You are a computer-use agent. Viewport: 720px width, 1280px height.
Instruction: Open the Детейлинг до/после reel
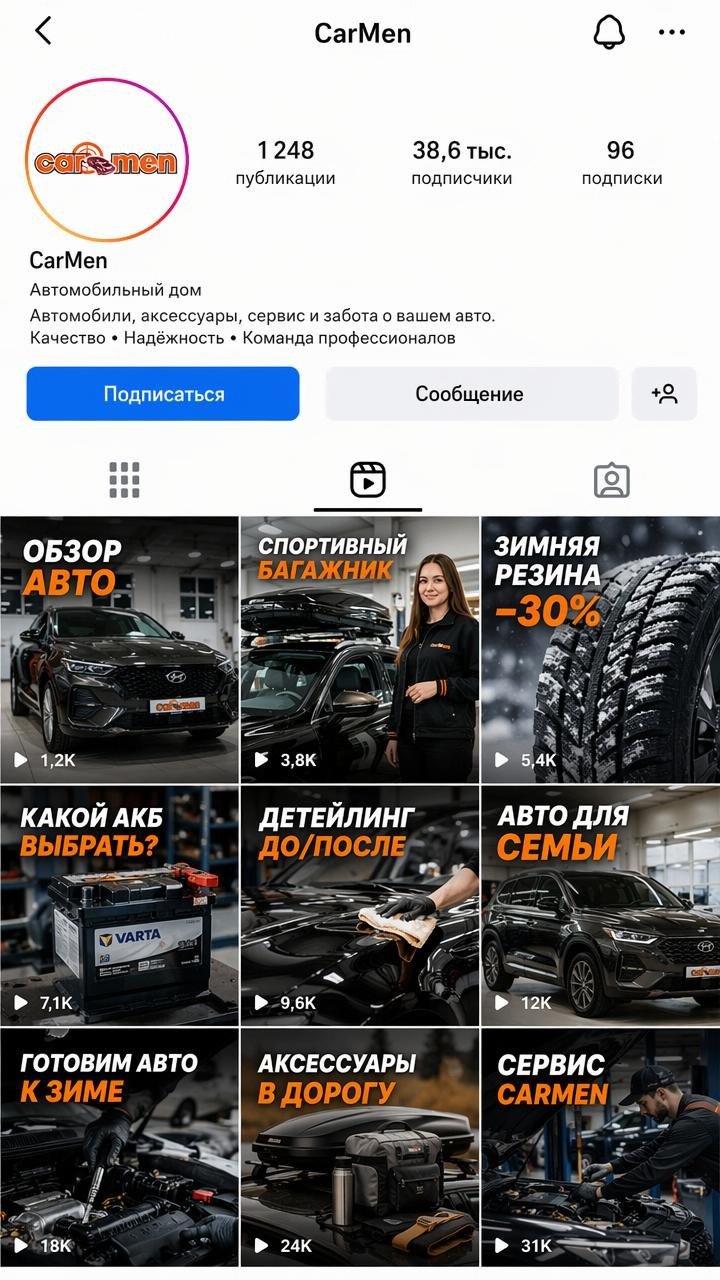point(360,905)
